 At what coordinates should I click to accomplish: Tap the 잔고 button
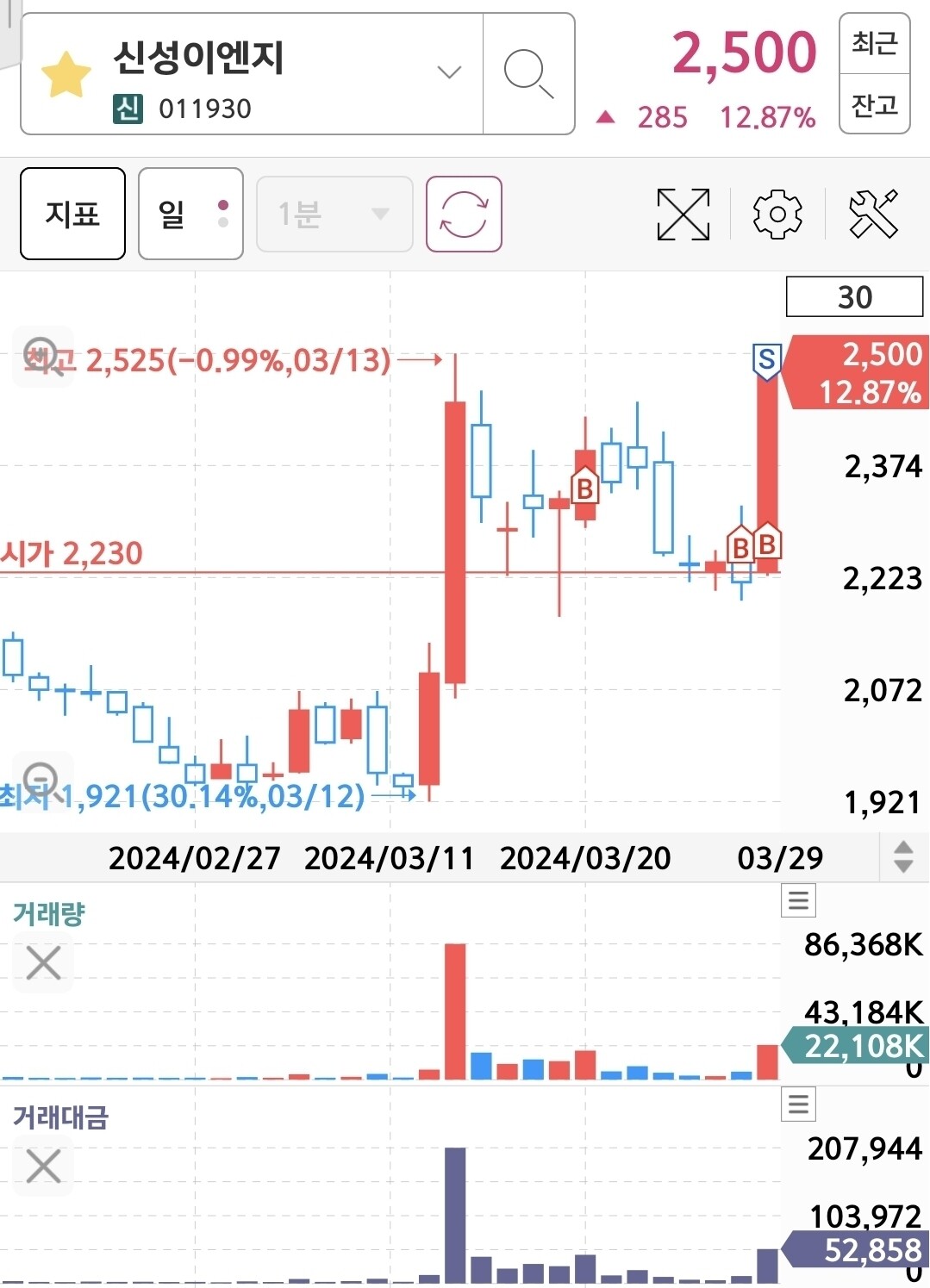click(874, 104)
